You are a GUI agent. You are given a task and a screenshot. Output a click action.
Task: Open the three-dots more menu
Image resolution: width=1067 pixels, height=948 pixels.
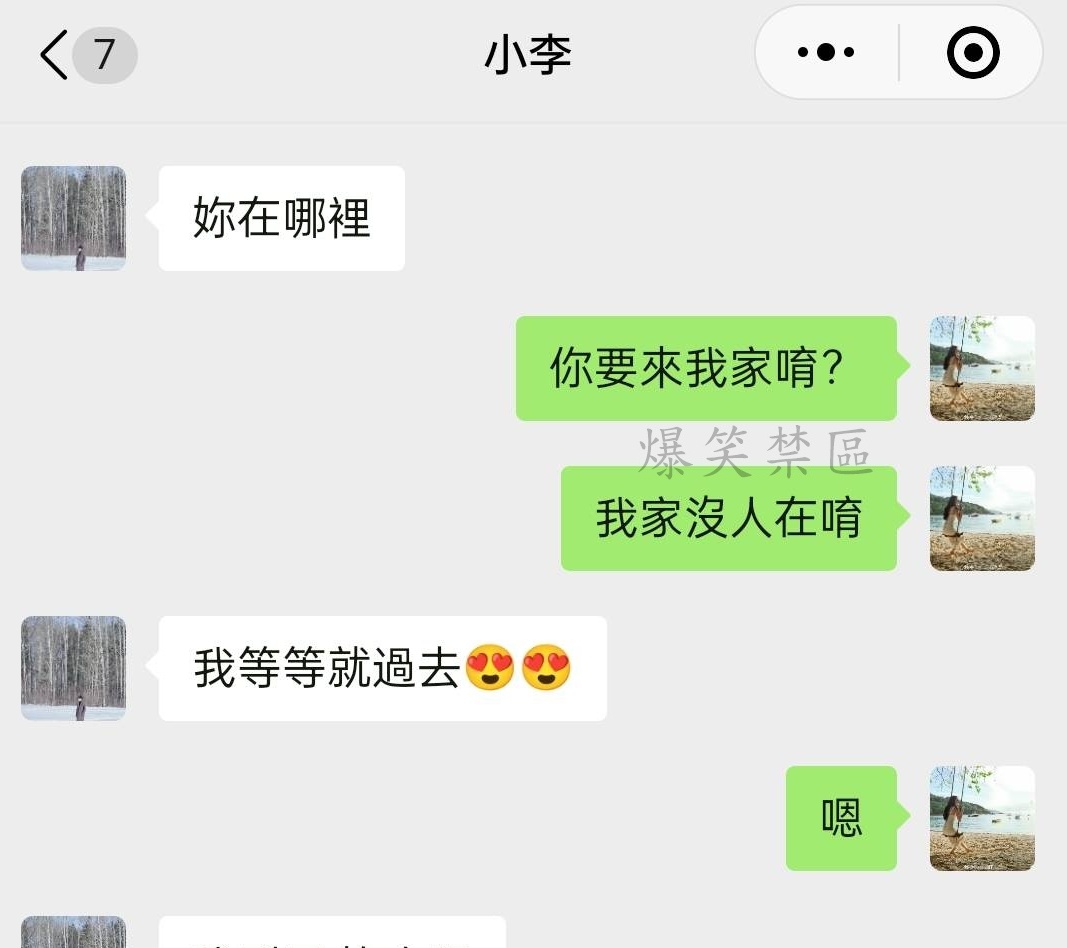coord(826,53)
